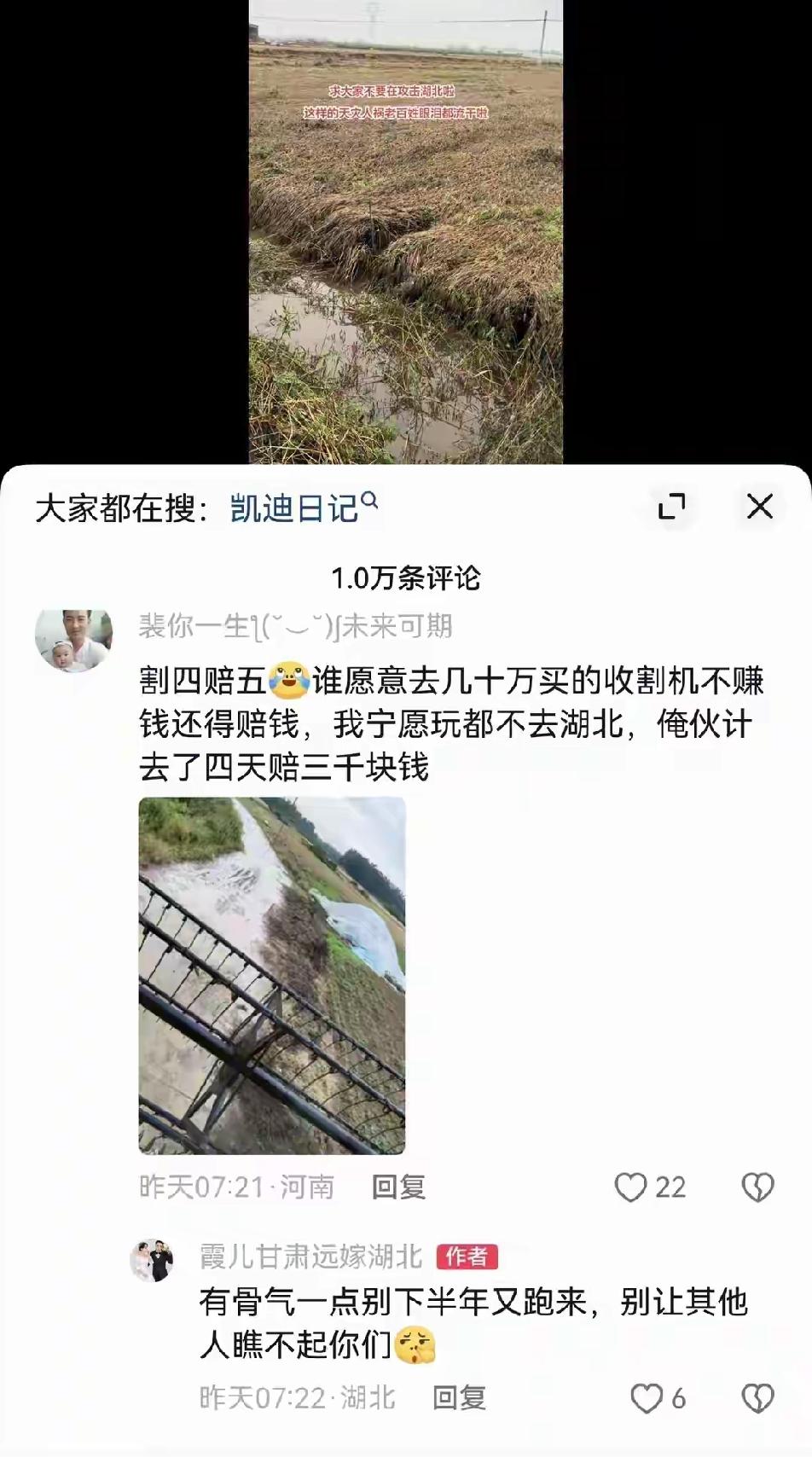The image size is (812, 1457).
Task: Open first commenter's profile avatar
Action: pos(73,640)
